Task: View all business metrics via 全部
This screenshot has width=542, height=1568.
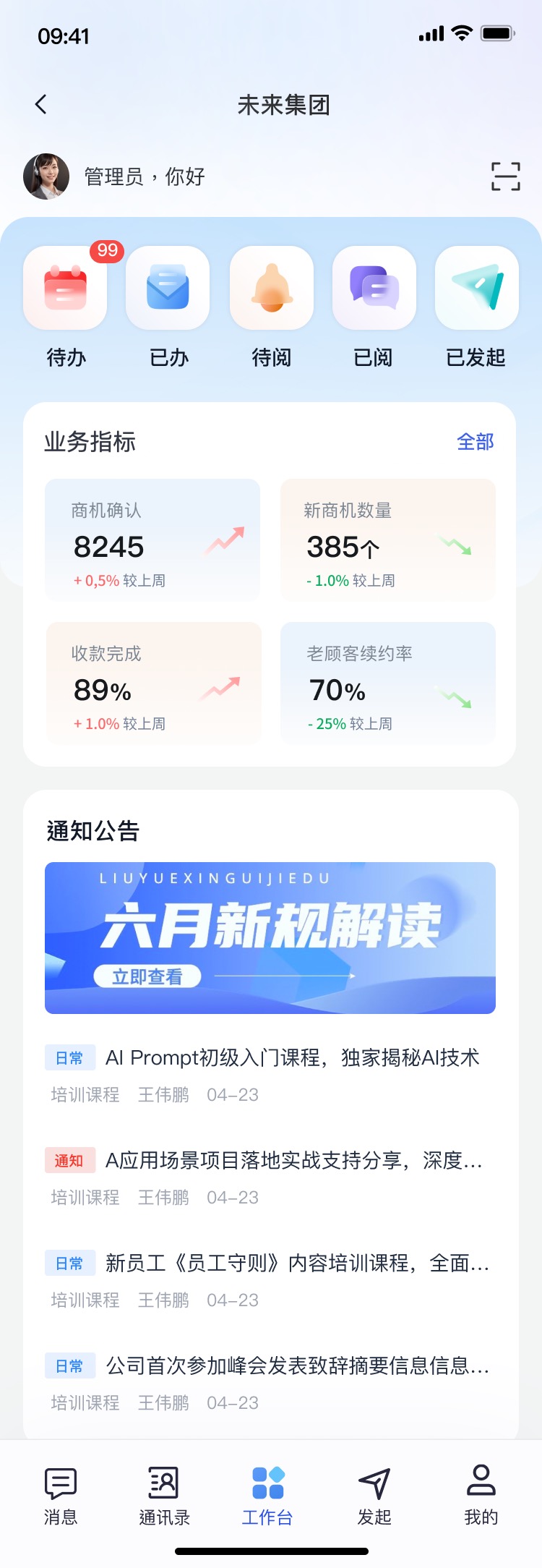Action: click(x=475, y=442)
